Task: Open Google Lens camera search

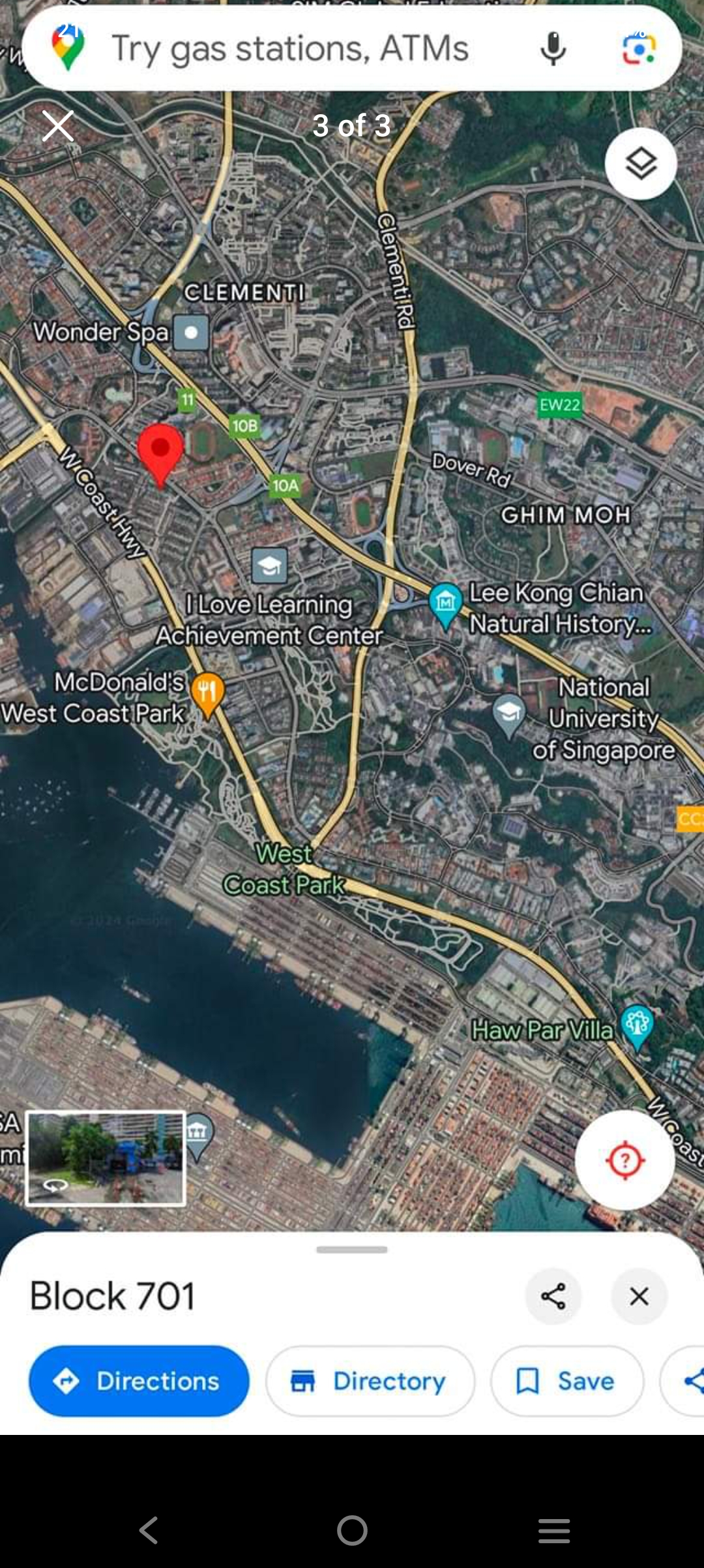Action: pos(639,48)
